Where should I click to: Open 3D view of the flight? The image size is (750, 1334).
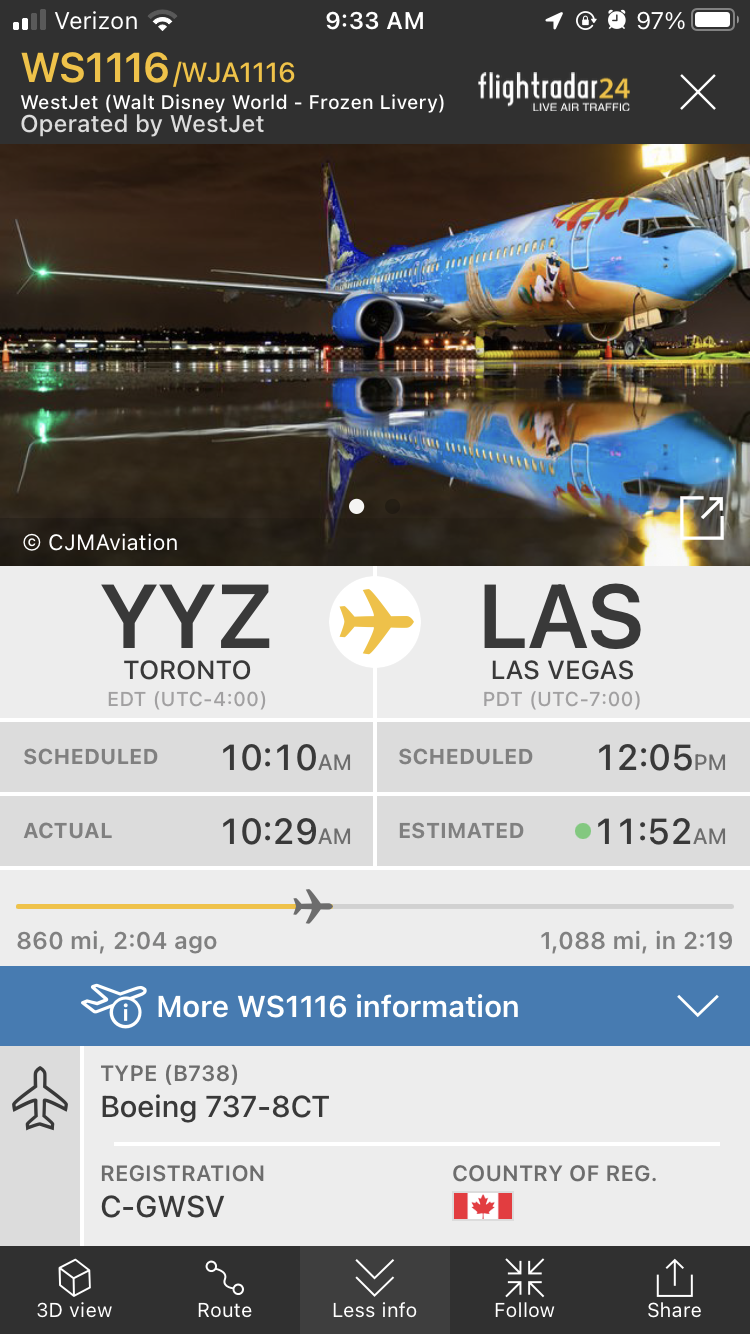pos(75,1290)
